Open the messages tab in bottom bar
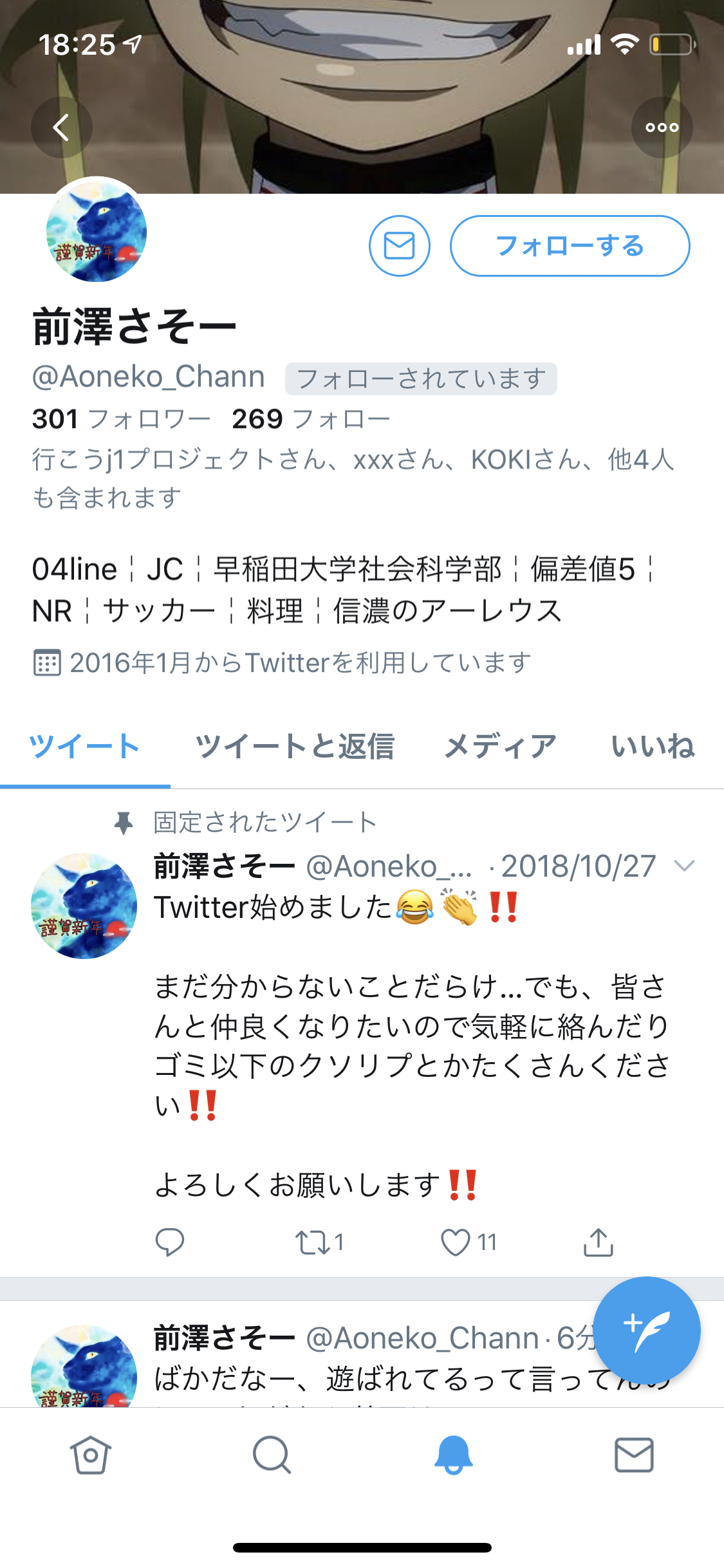The width and height of the screenshot is (724, 1568). [x=634, y=1455]
